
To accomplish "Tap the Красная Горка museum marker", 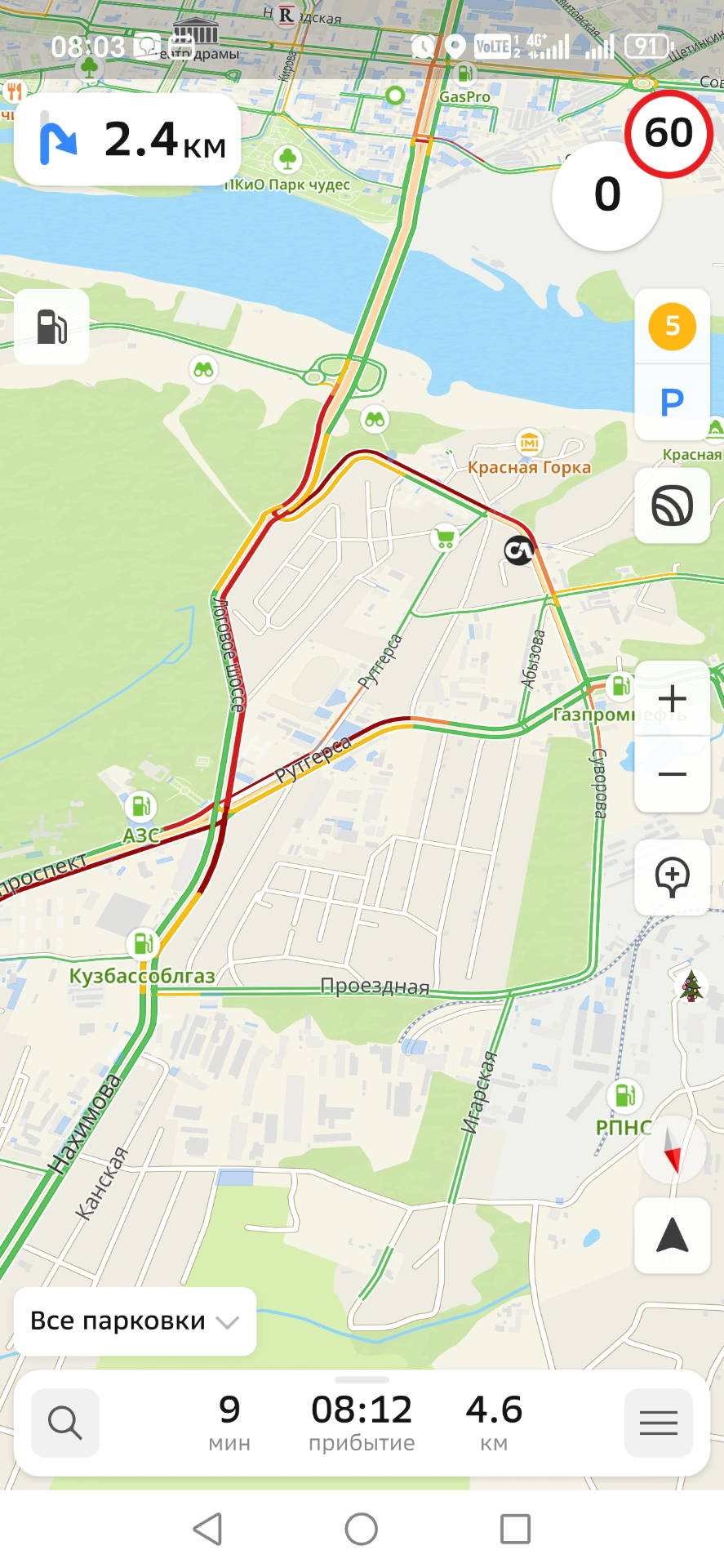I will 530,443.
